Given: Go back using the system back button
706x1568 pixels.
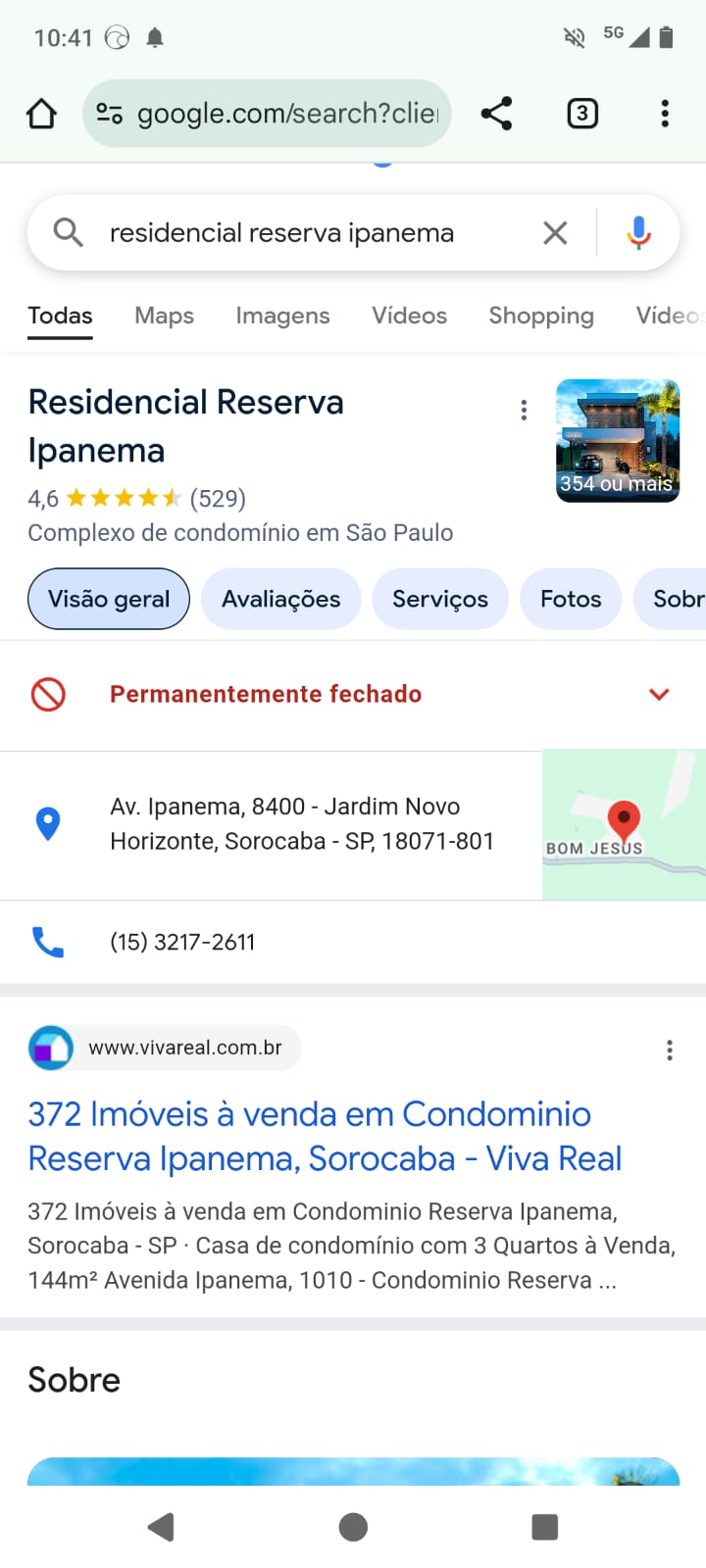Looking at the screenshot, I should (x=161, y=1526).
